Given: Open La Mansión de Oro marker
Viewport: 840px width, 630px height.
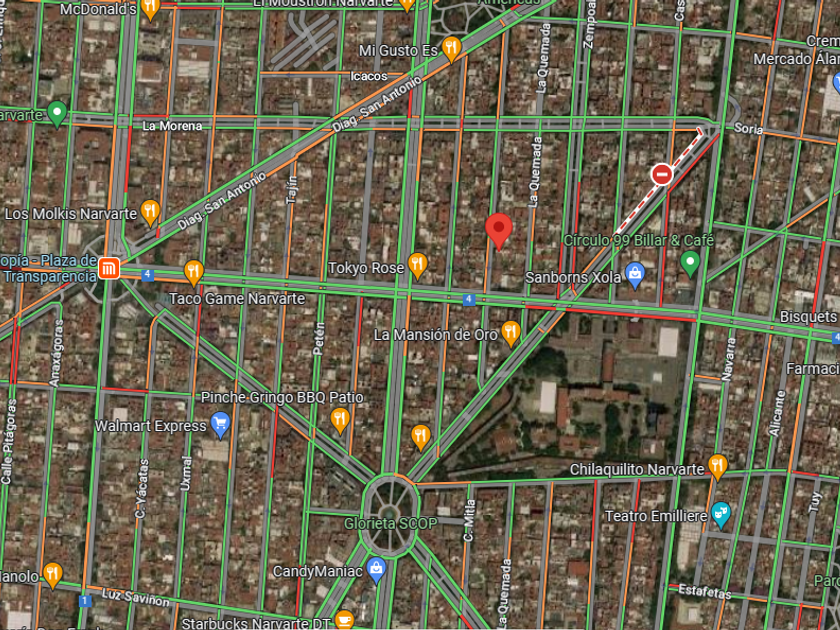Looking at the screenshot, I should (511, 331).
